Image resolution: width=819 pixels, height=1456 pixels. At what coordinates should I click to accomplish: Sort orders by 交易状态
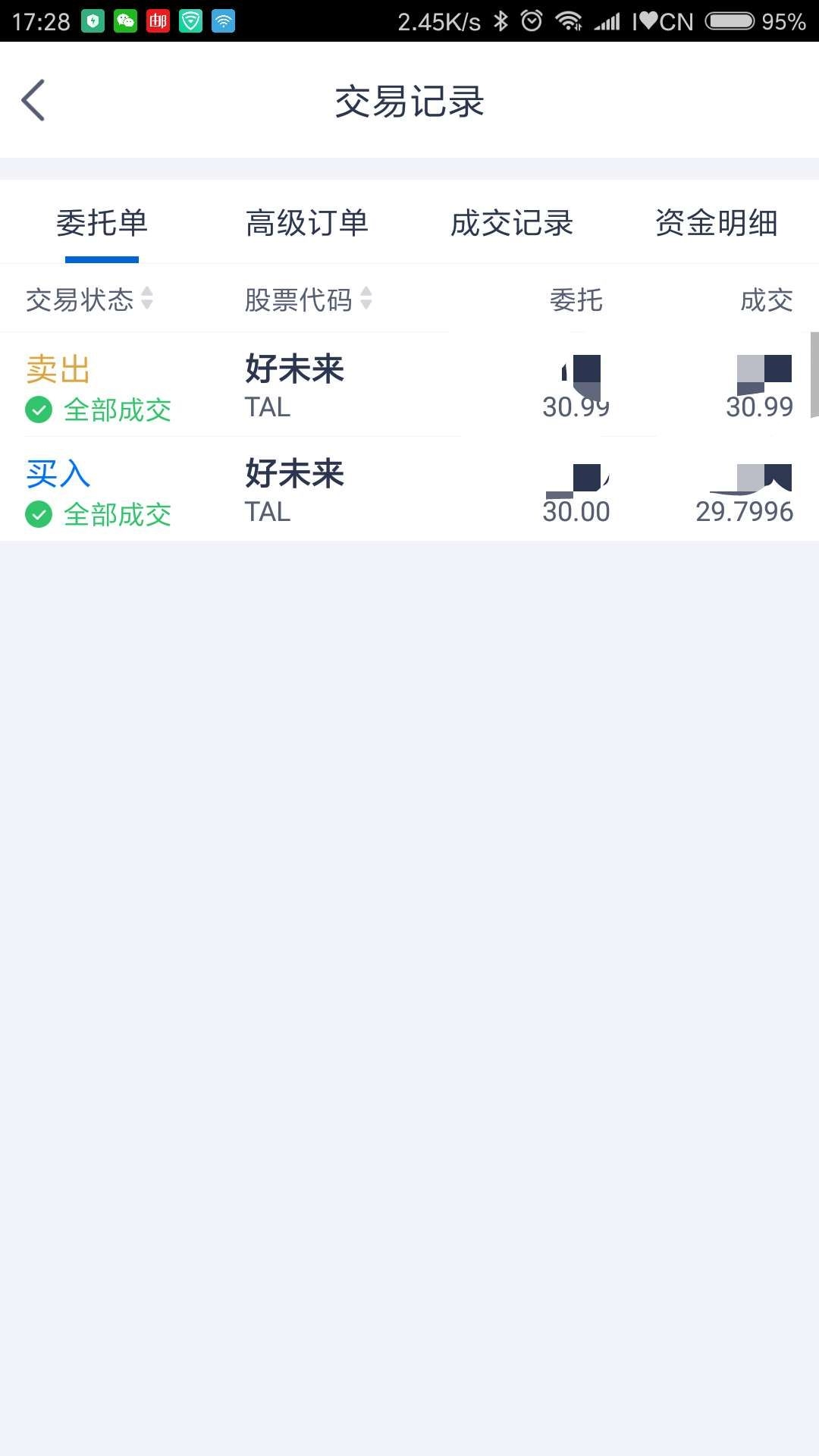tap(89, 300)
